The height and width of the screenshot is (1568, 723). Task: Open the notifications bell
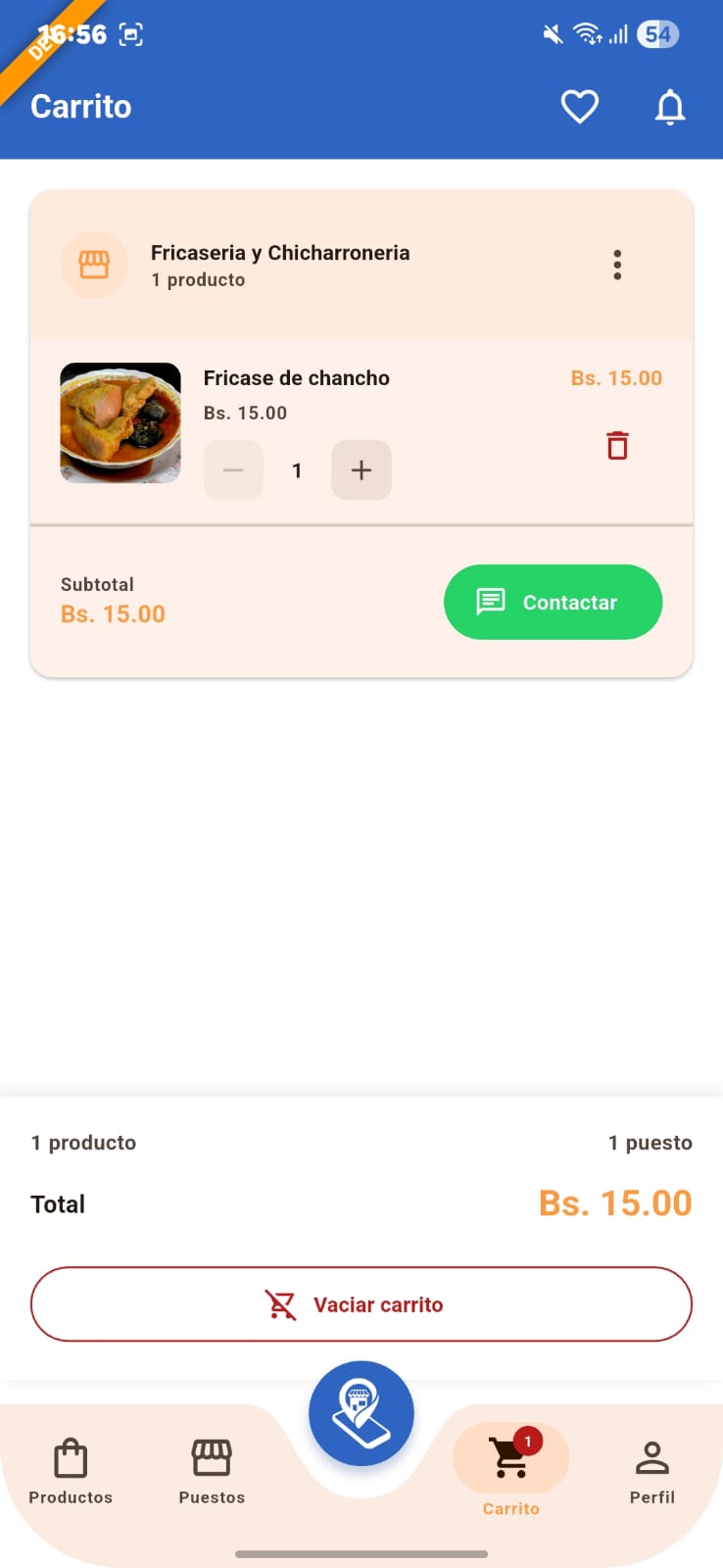[x=670, y=107]
